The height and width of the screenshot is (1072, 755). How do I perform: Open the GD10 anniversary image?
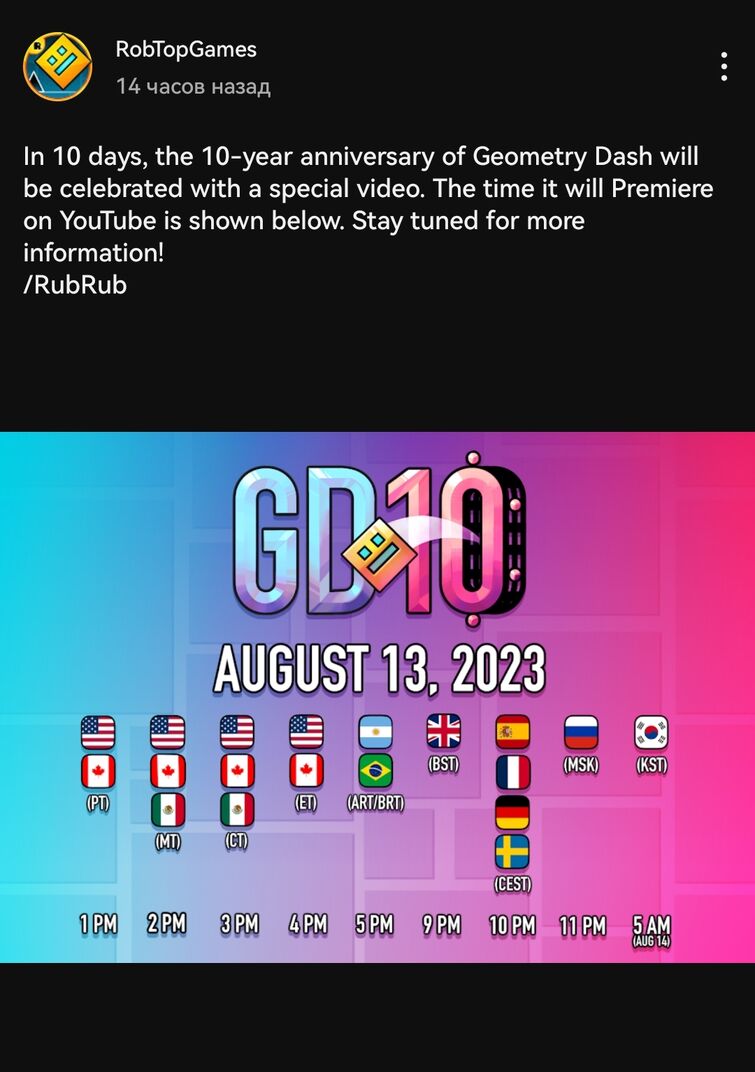point(377,697)
